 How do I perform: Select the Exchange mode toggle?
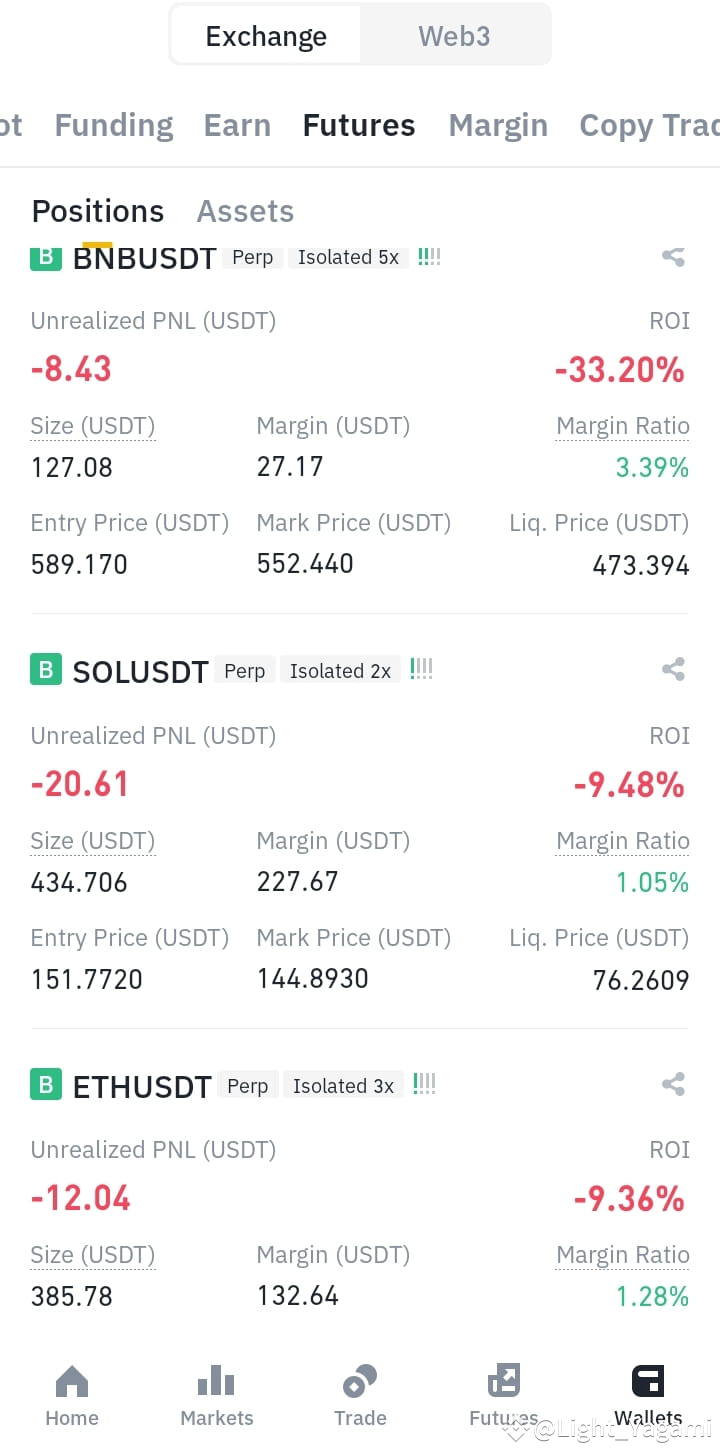pos(265,35)
